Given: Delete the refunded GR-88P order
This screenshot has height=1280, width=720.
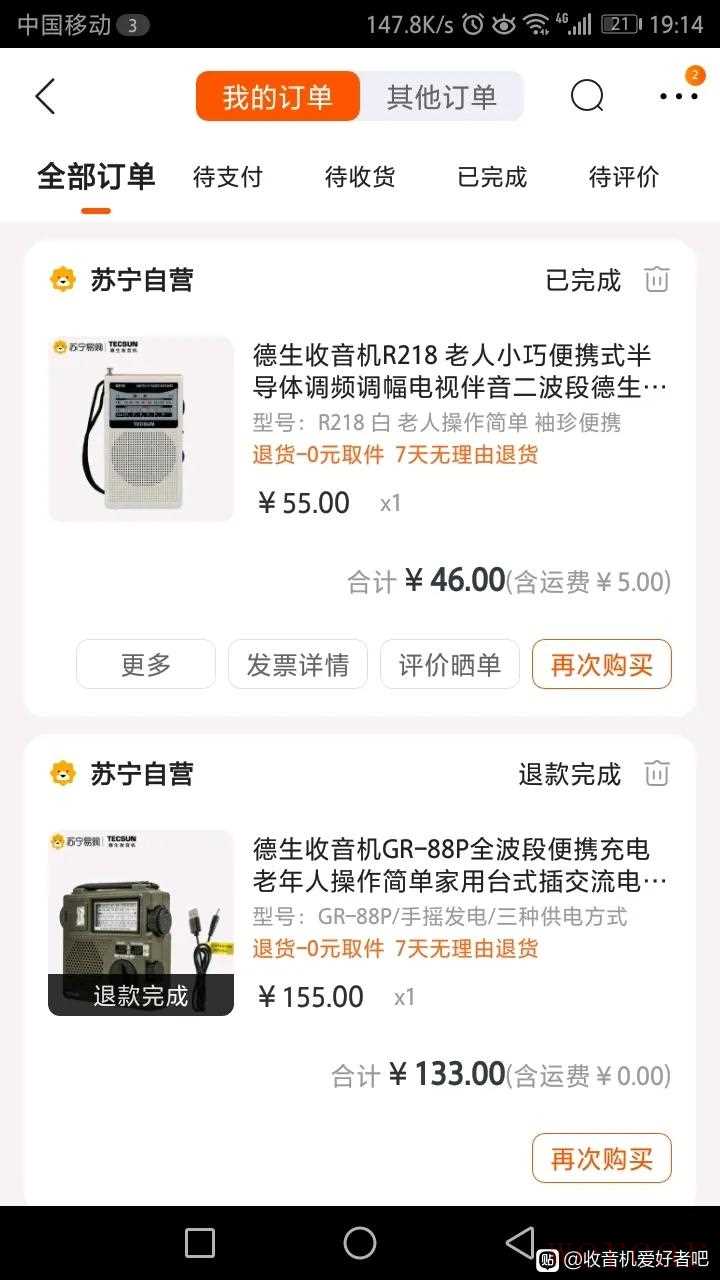Looking at the screenshot, I should [x=657, y=774].
